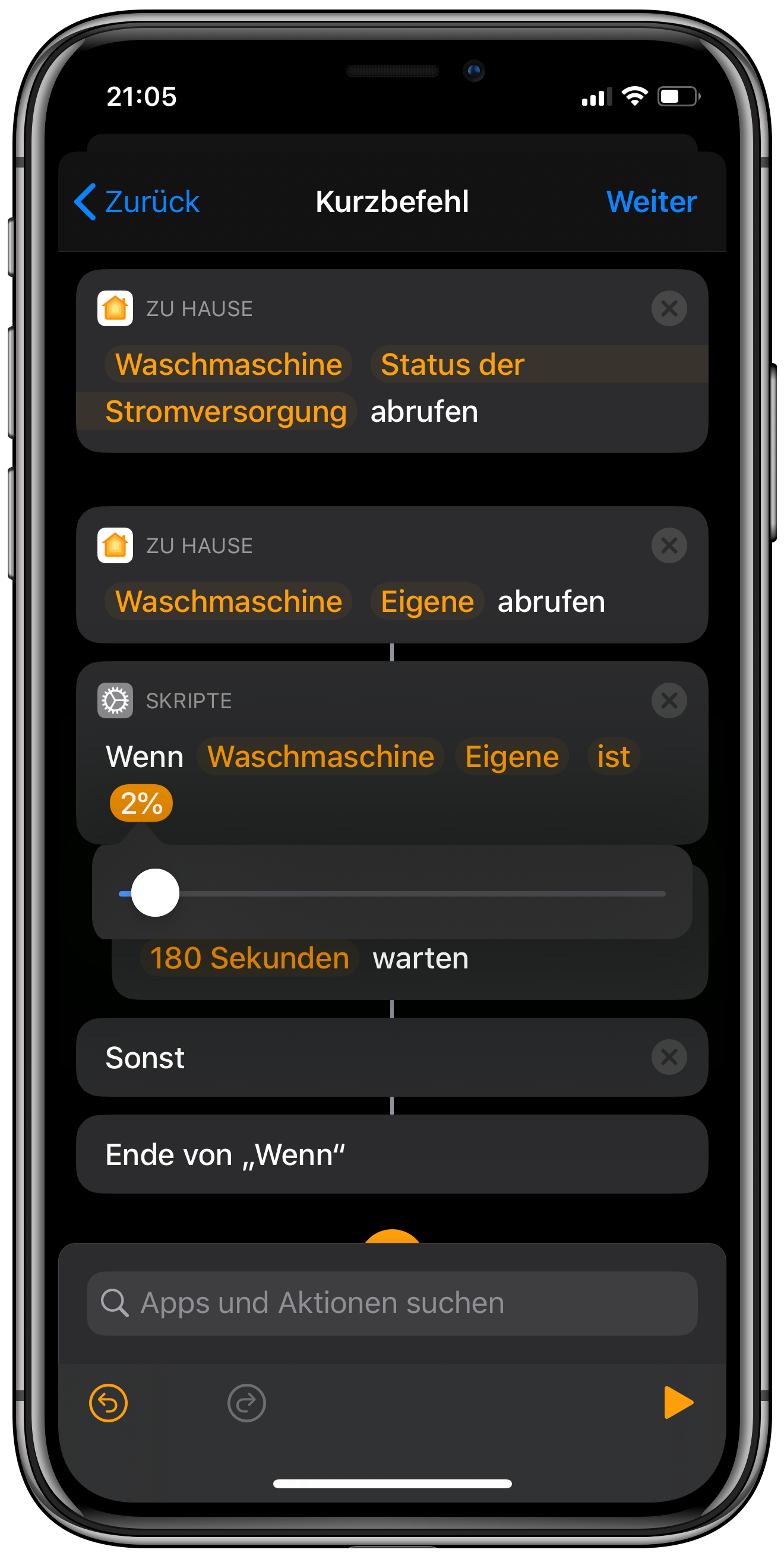Delete the Sonst branch
The height and width of the screenshot is (1559, 784).
[668, 1058]
